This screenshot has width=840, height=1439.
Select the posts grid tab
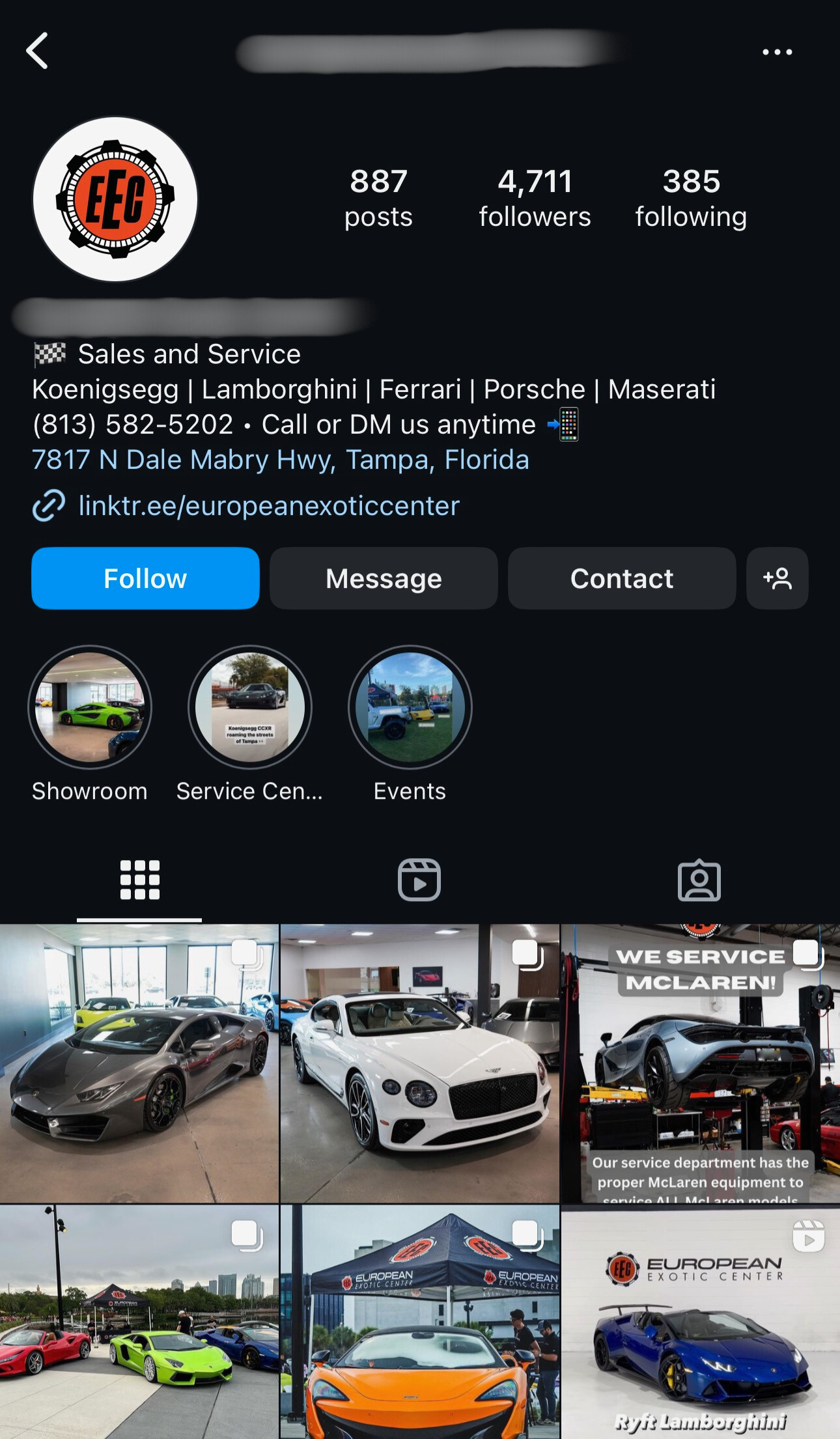pyautogui.click(x=139, y=880)
